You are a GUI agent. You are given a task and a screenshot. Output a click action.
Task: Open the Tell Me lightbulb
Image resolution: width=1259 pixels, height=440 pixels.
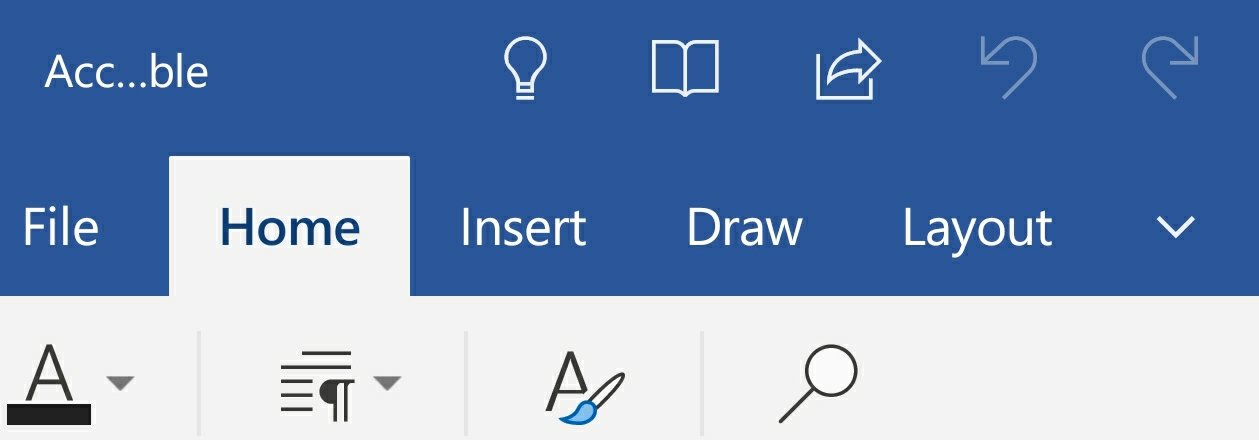tap(524, 70)
